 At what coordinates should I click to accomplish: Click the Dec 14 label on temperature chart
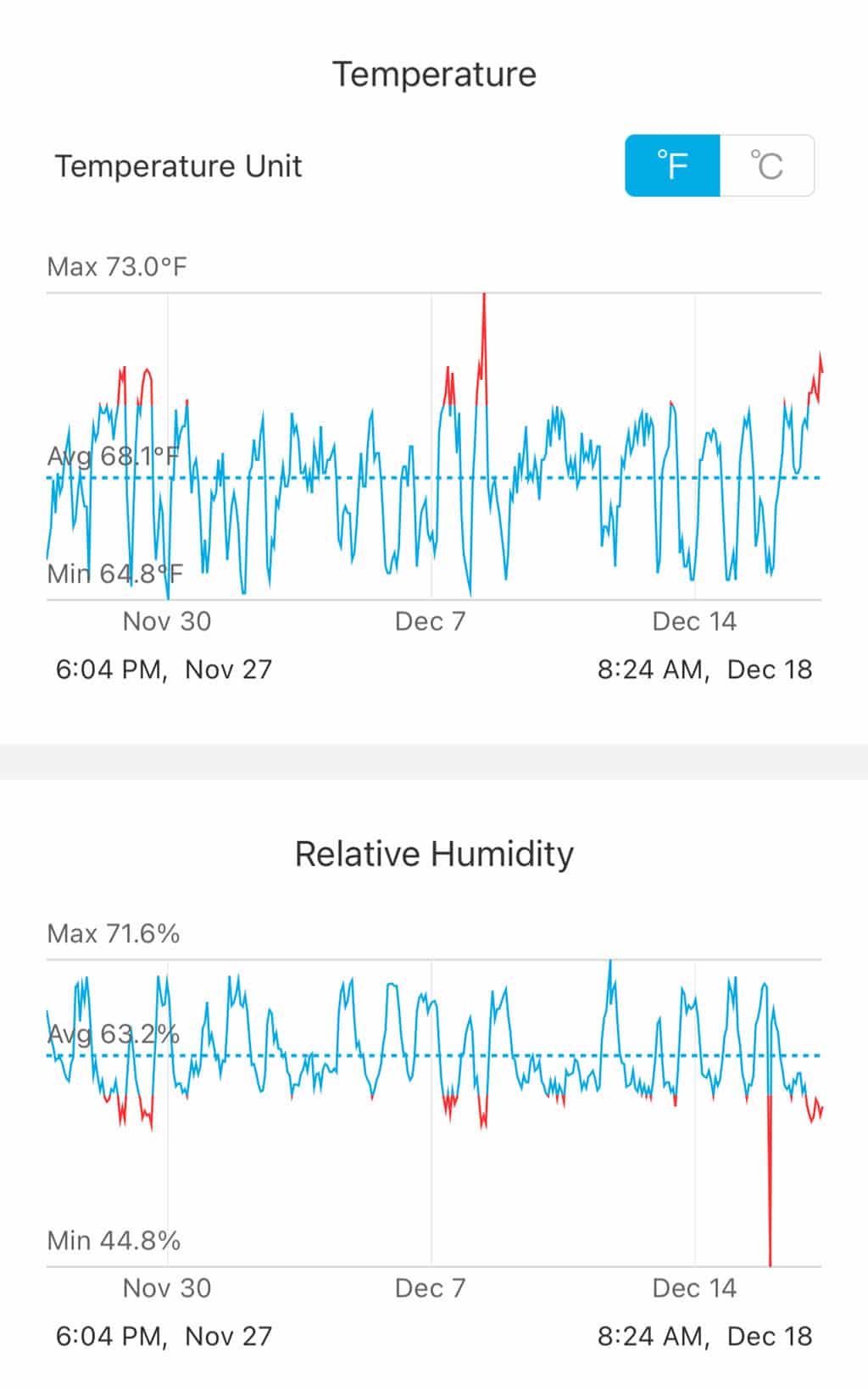pos(693,621)
